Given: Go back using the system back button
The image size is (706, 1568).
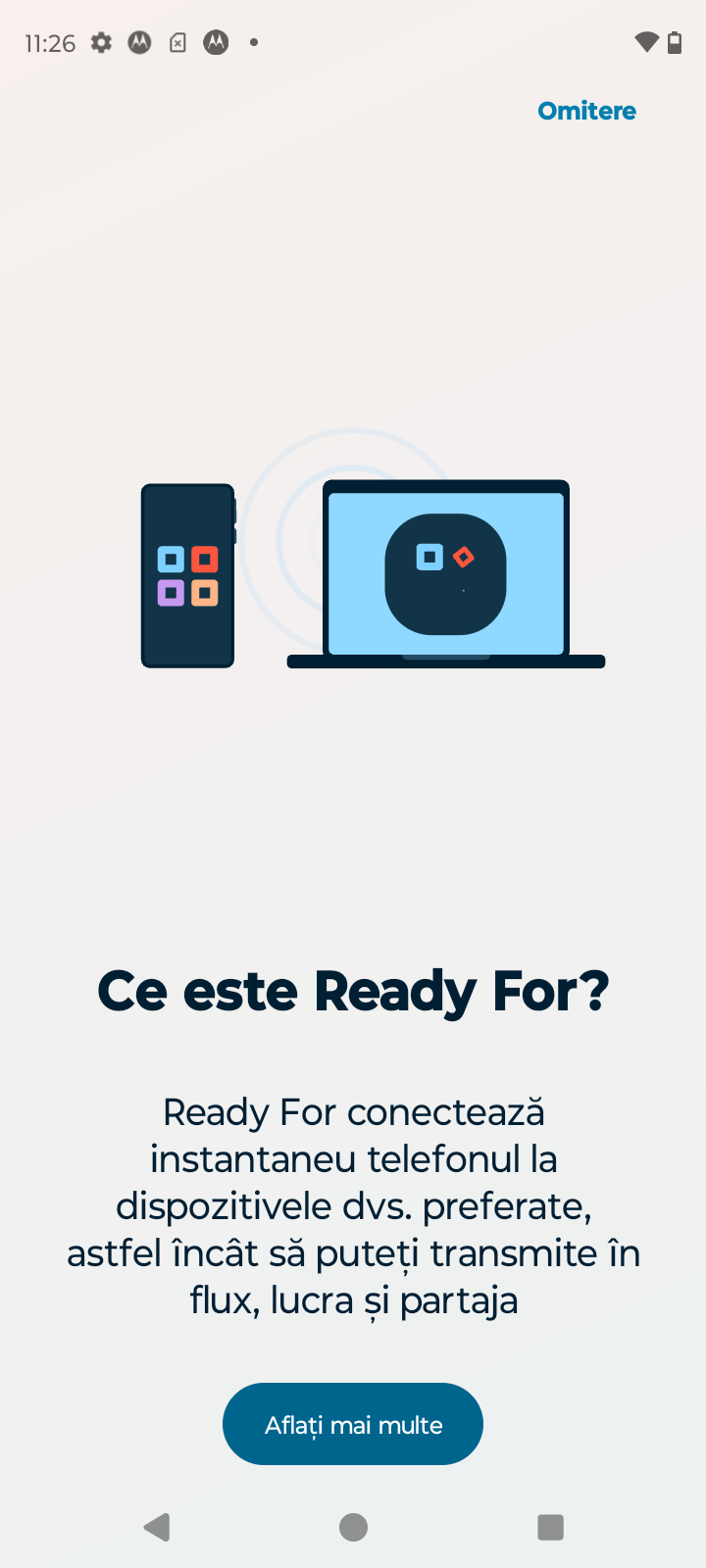Looking at the screenshot, I should (x=157, y=1527).
